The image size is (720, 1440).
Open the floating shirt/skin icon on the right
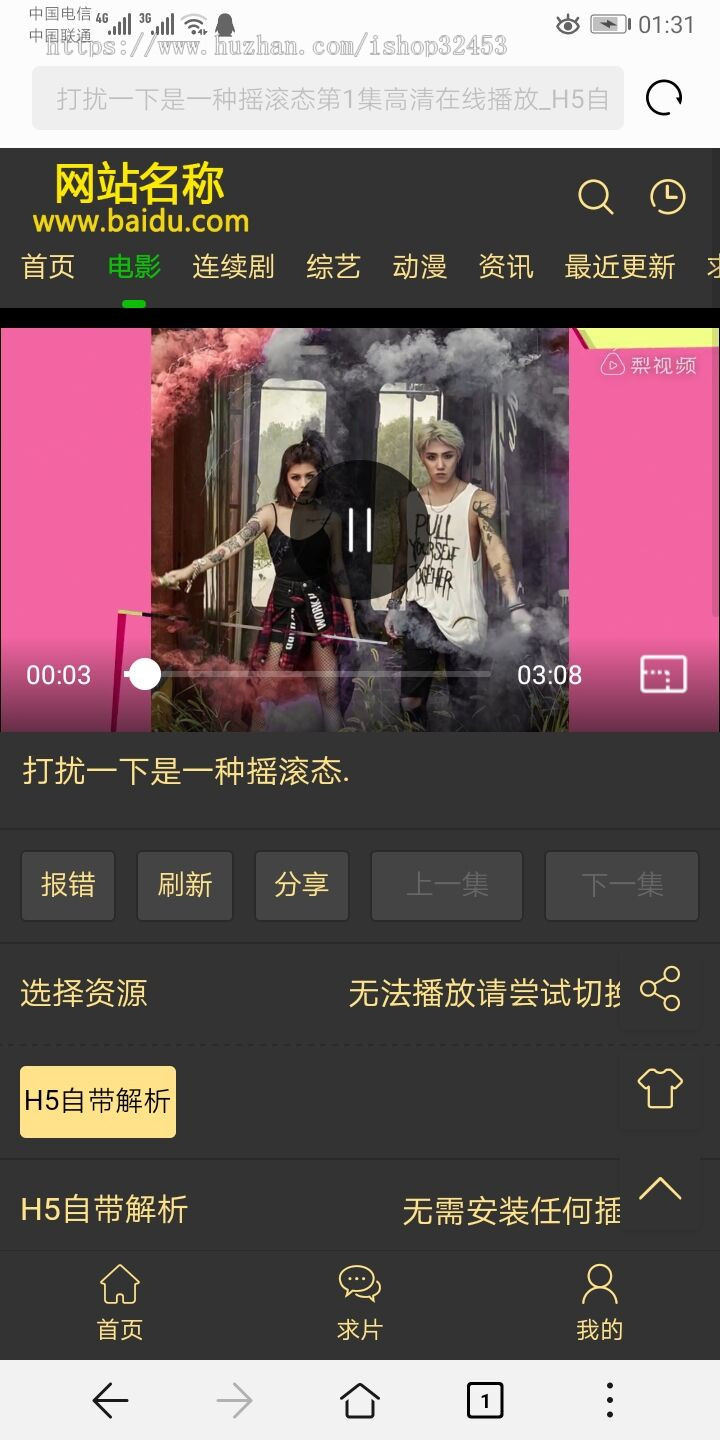point(660,1089)
